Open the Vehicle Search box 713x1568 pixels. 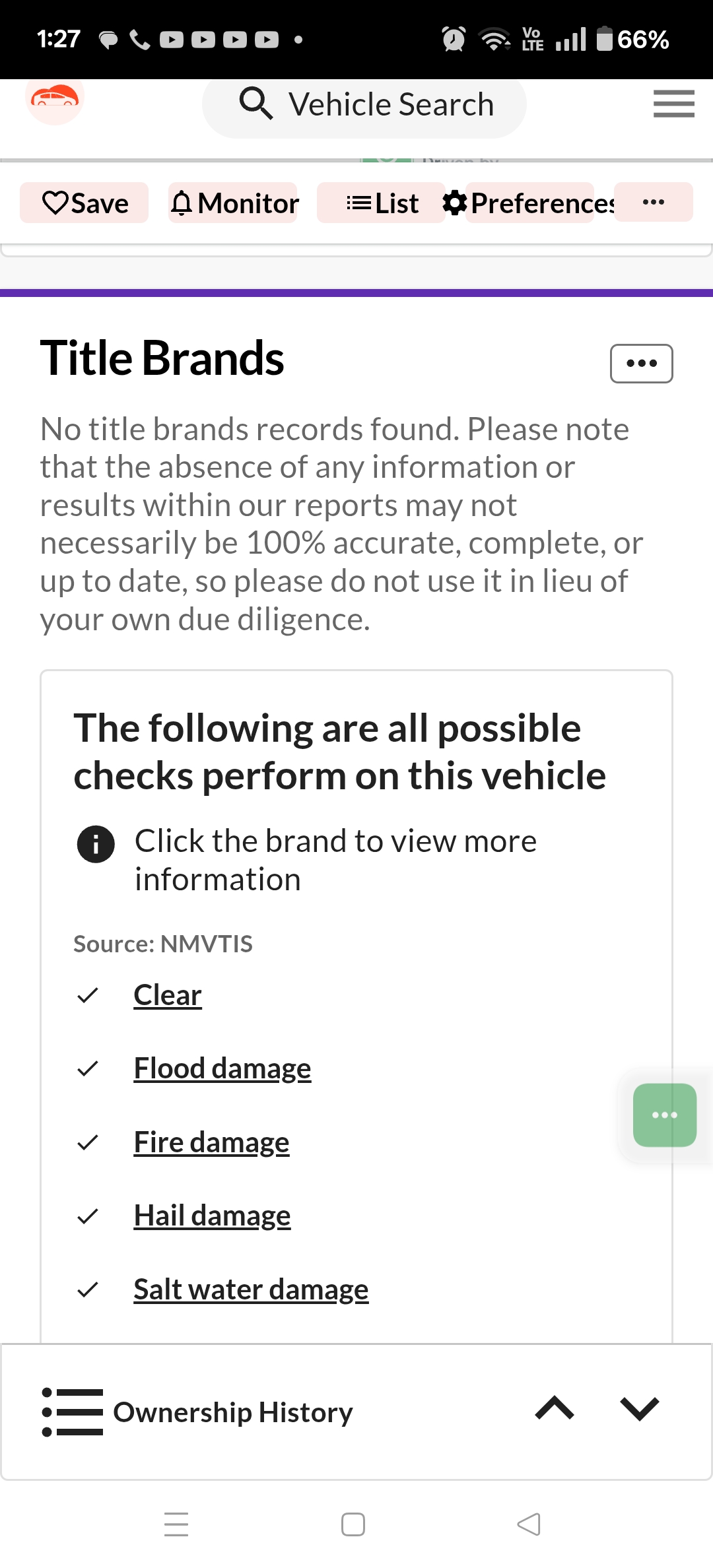(364, 106)
